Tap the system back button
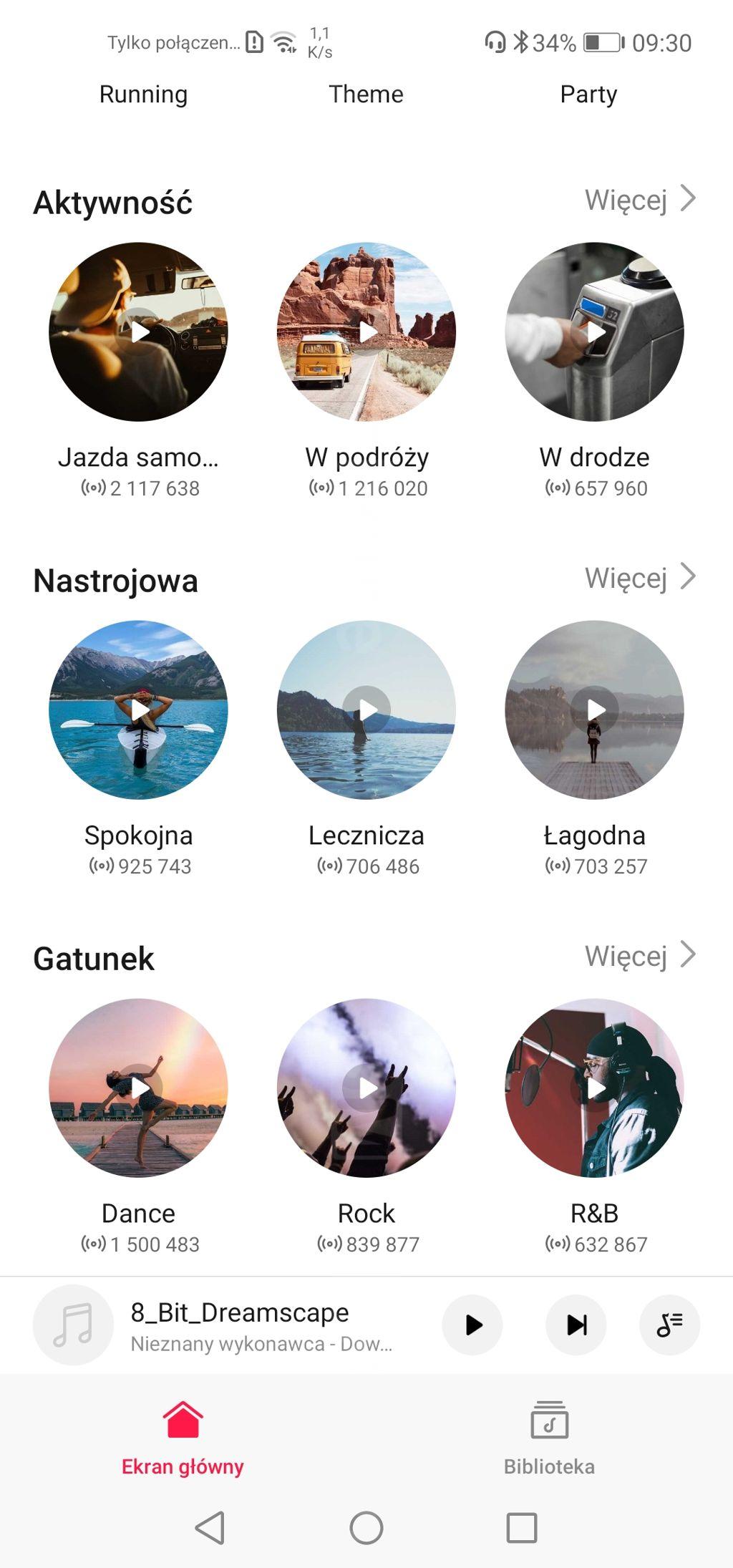Viewport: 733px width, 1568px height. (x=210, y=1527)
